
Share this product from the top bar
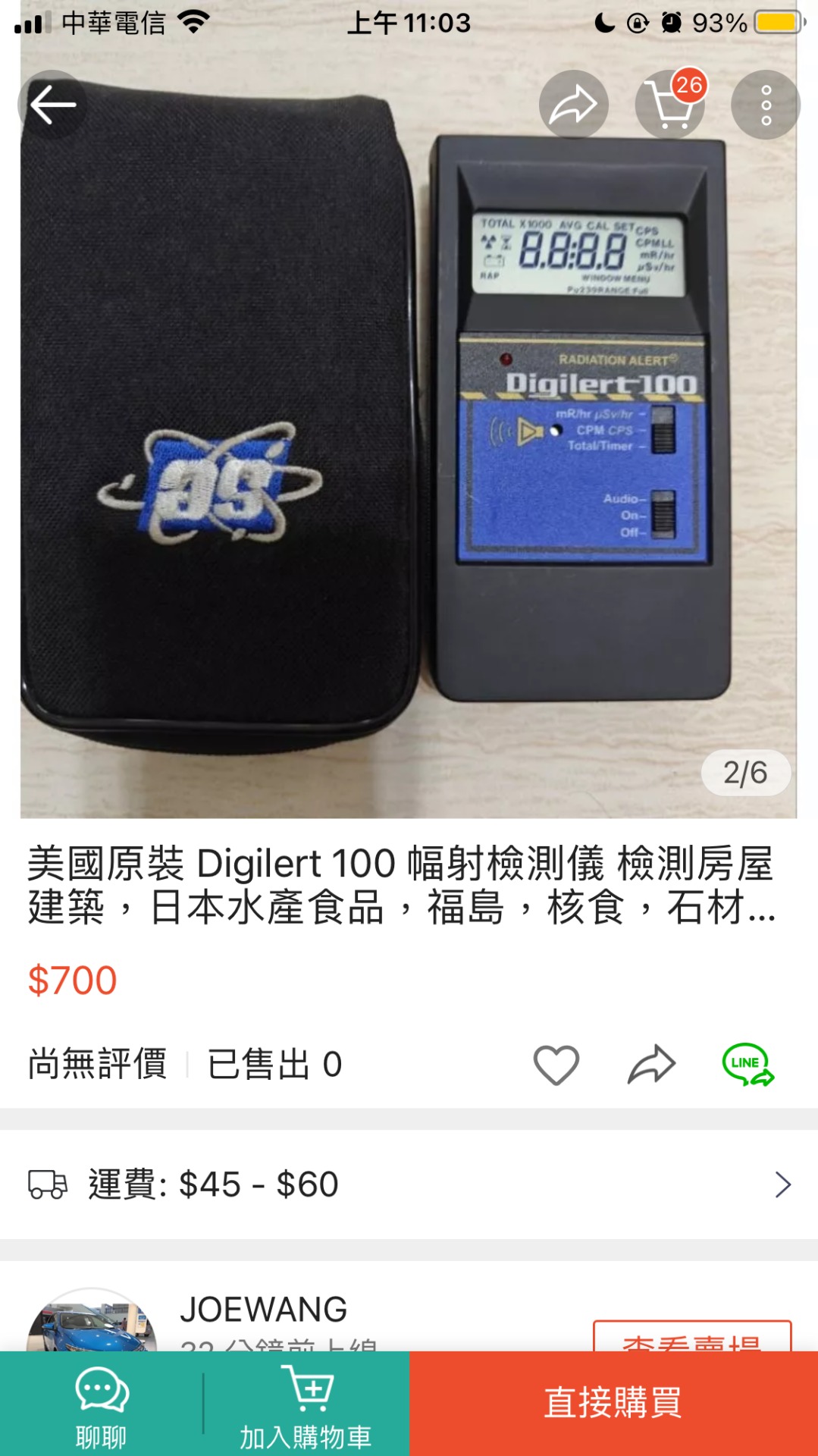[x=573, y=105]
